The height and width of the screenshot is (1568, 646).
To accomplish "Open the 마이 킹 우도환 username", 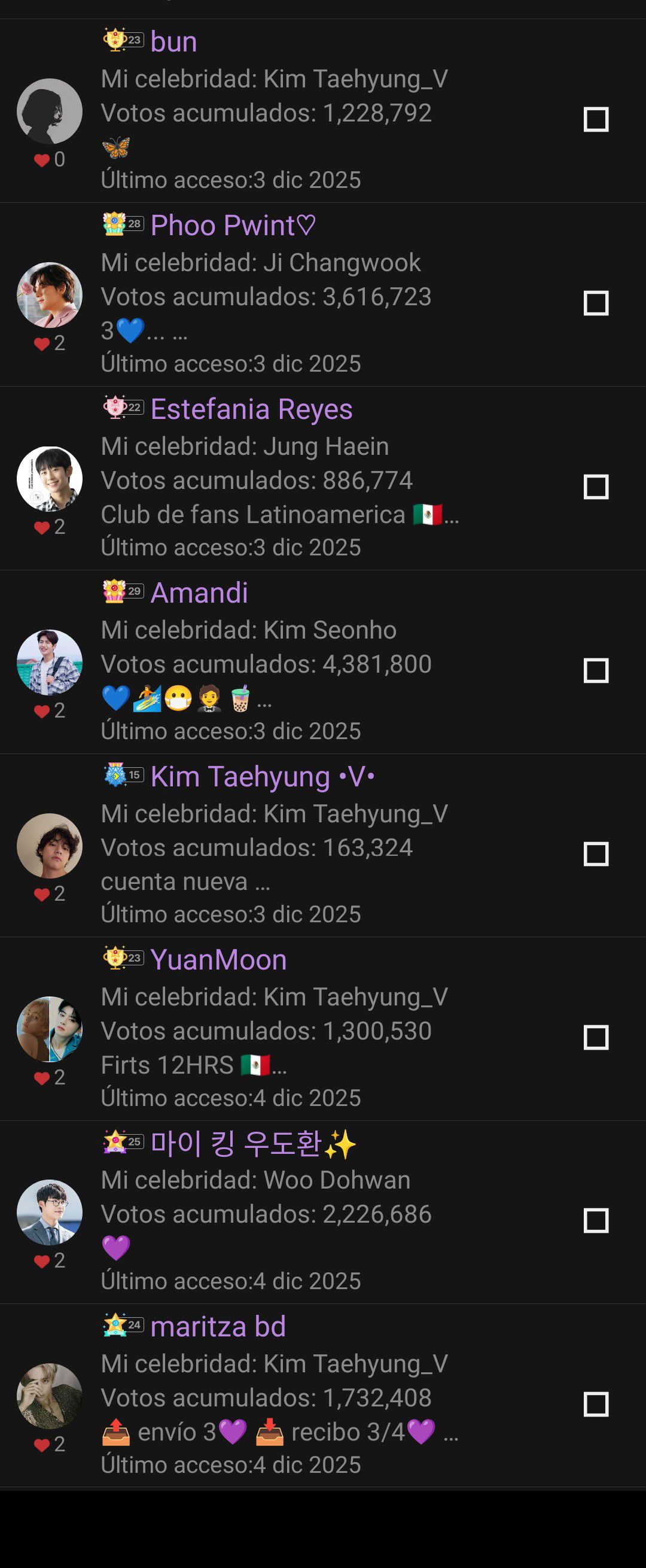I will pyautogui.click(x=252, y=1144).
